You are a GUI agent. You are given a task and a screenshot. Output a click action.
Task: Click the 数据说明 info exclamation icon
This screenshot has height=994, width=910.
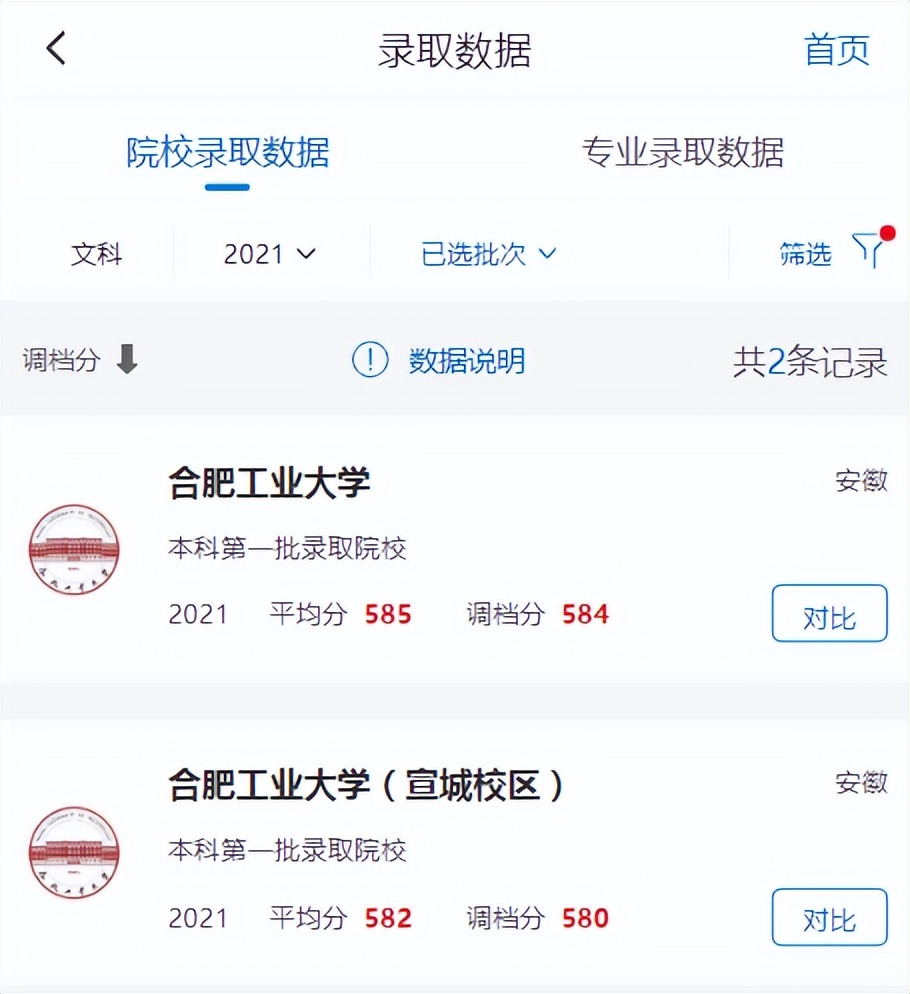370,361
